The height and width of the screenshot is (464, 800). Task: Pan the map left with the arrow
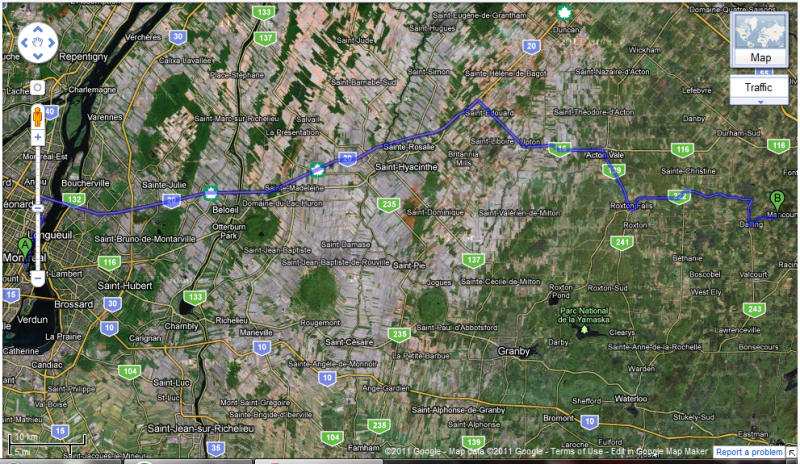click(x=26, y=44)
